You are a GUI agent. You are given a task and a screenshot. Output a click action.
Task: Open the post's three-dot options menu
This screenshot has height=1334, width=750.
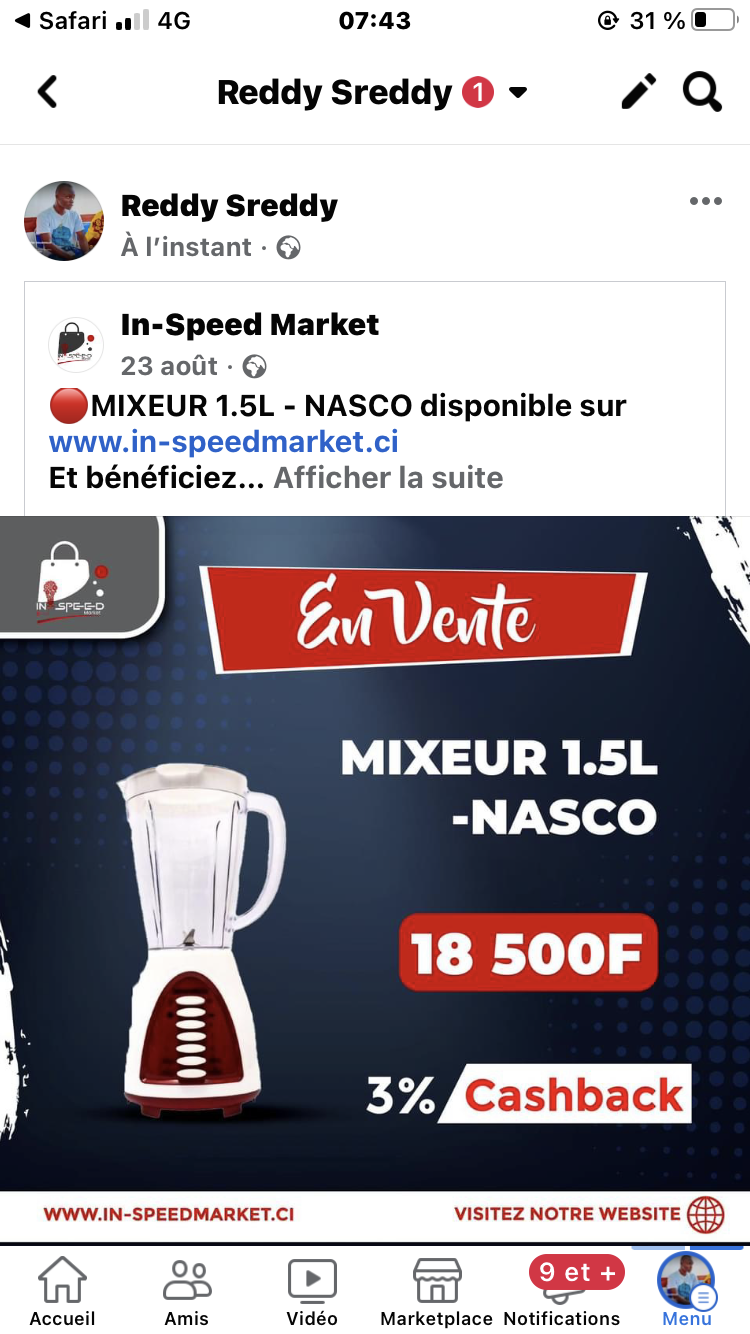point(705,202)
